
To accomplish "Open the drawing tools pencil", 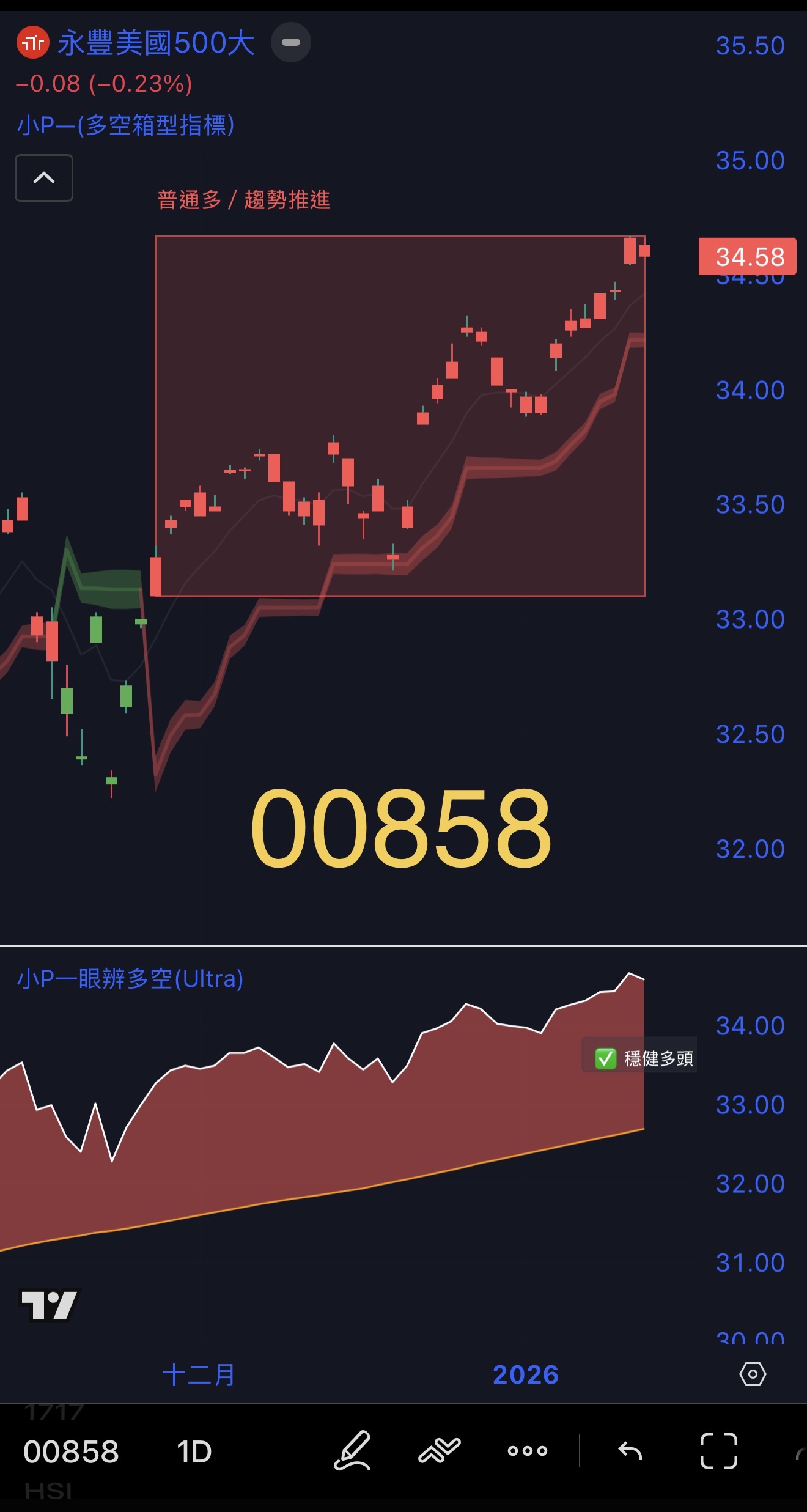I will tap(352, 1450).
